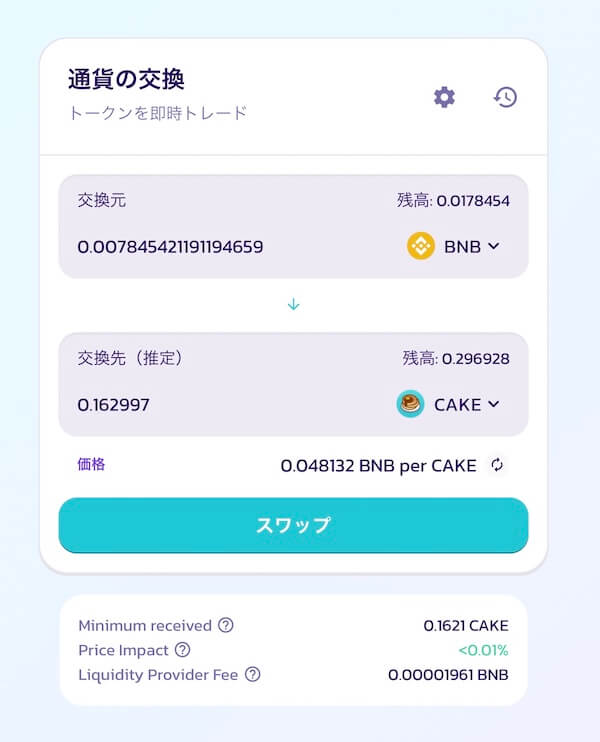Open the swap settings gear
The image size is (600, 742).
(444, 97)
